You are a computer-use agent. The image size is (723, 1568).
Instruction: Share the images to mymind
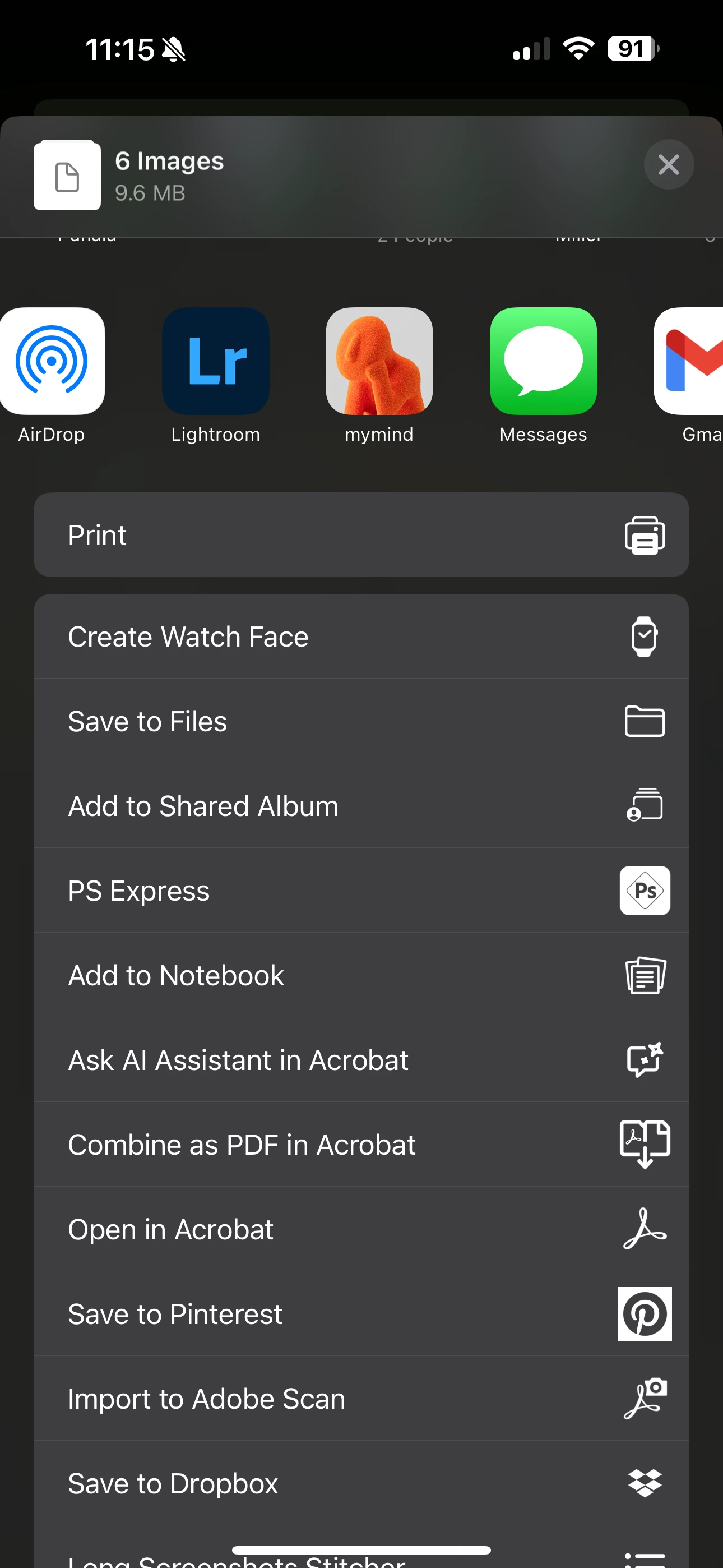coord(379,362)
